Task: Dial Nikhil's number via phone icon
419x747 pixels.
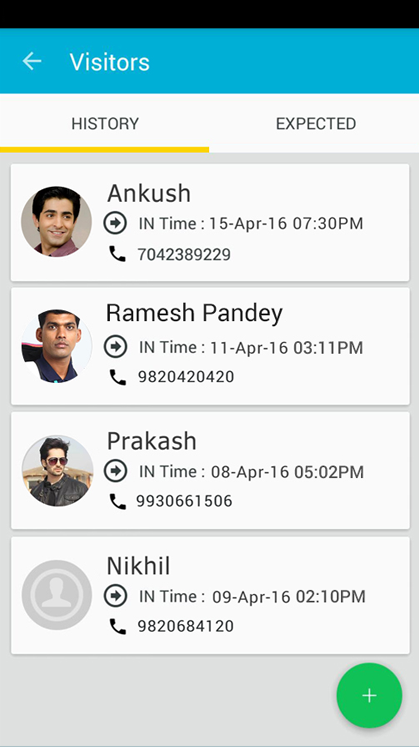Action: click(117, 626)
